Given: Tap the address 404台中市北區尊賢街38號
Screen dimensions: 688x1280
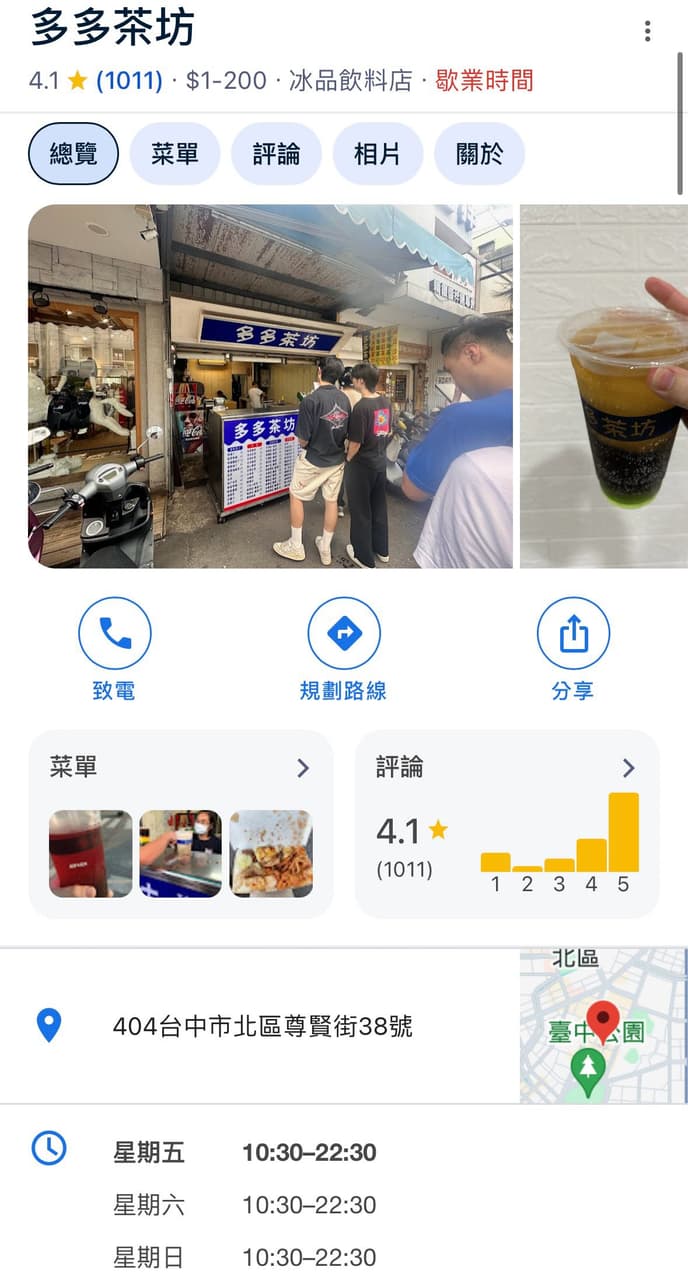Looking at the screenshot, I should (262, 1026).
